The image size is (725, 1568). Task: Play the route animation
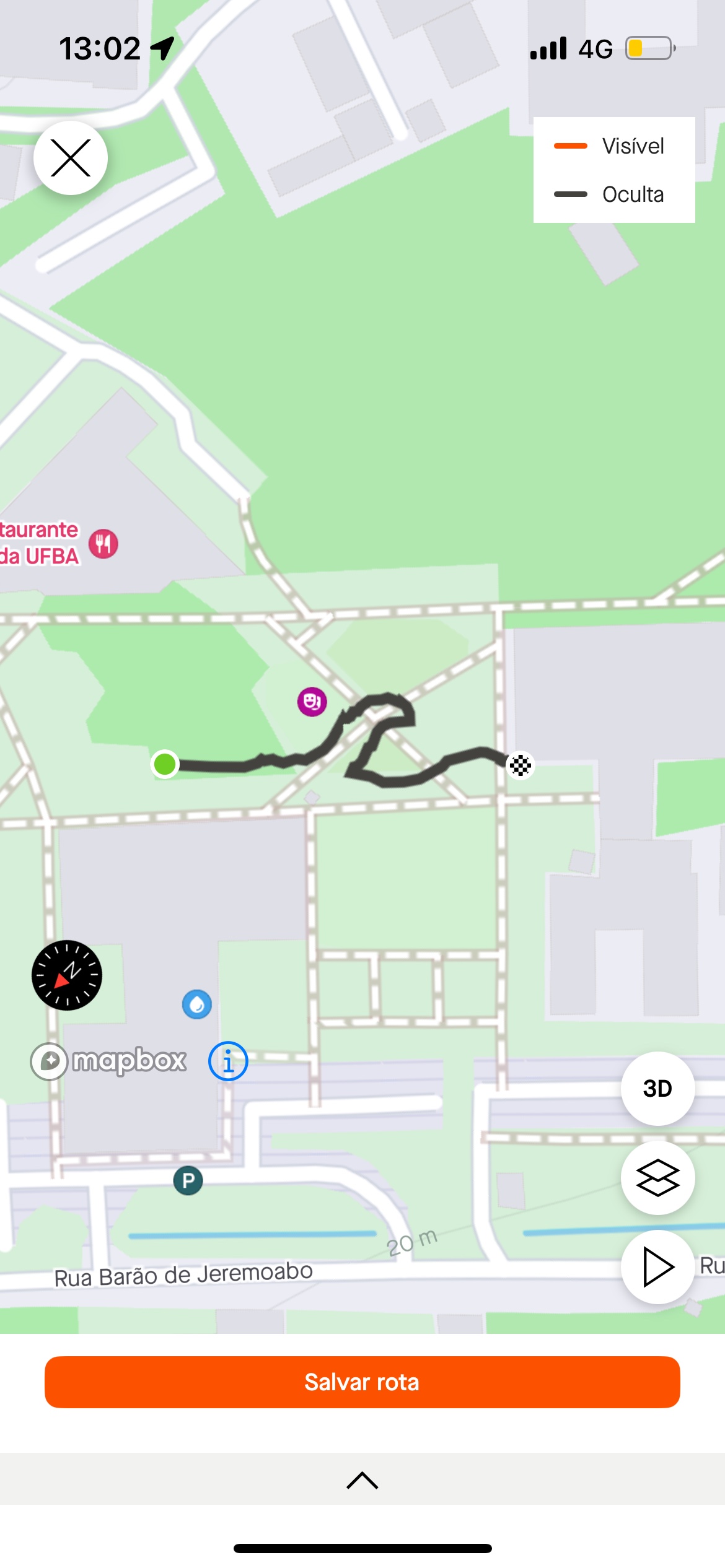click(657, 1266)
